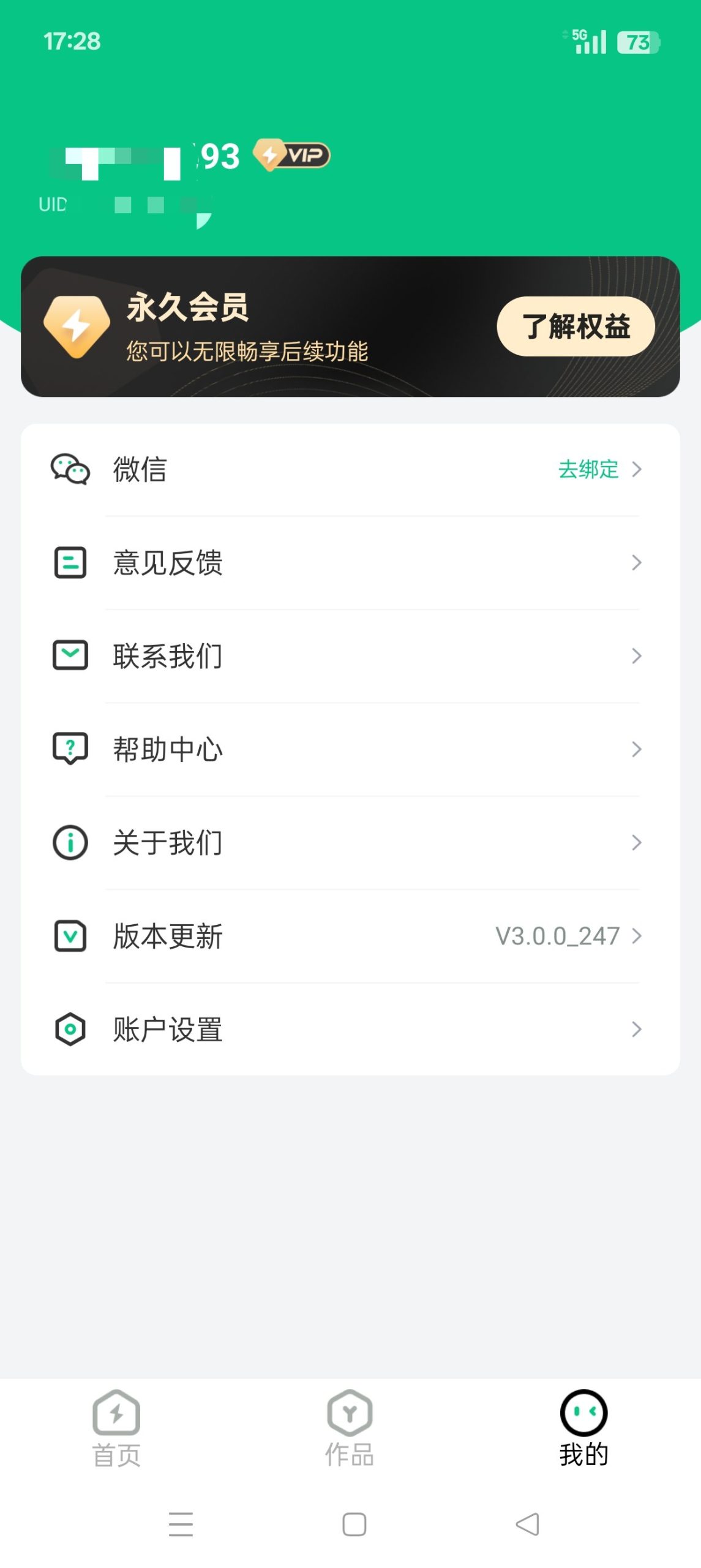Click the question mark icon for 帮助中心
701x1568 pixels.
click(70, 749)
